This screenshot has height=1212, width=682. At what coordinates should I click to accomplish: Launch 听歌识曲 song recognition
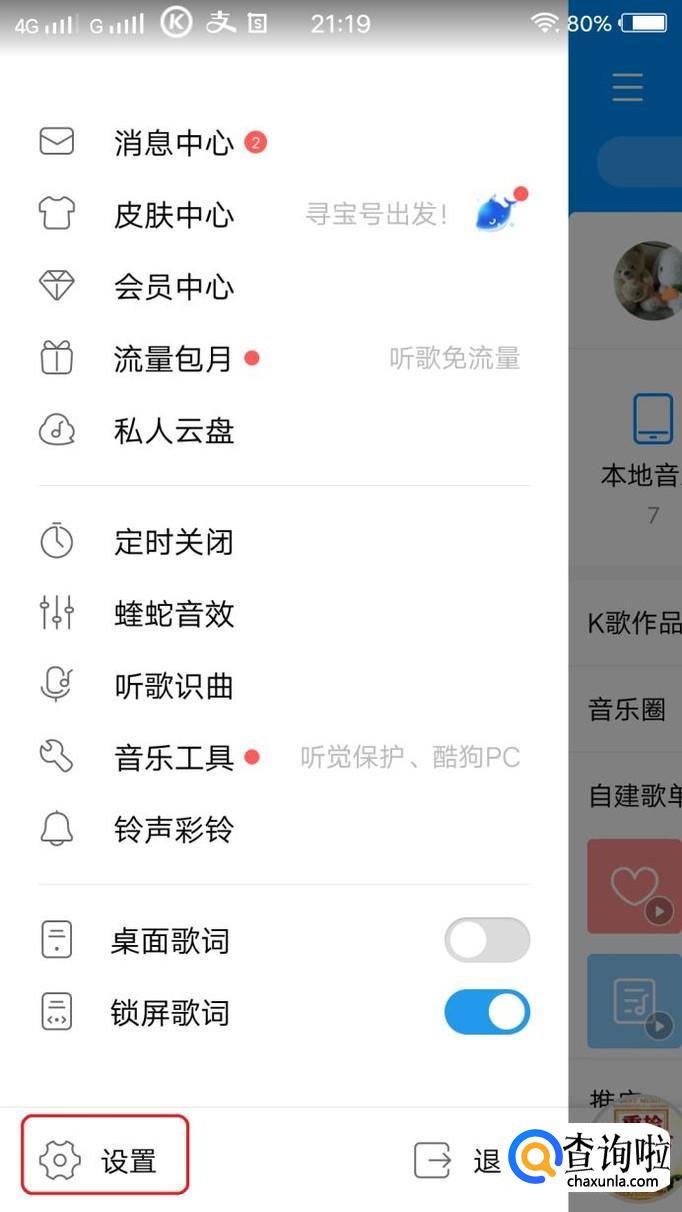[x=173, y=686]
